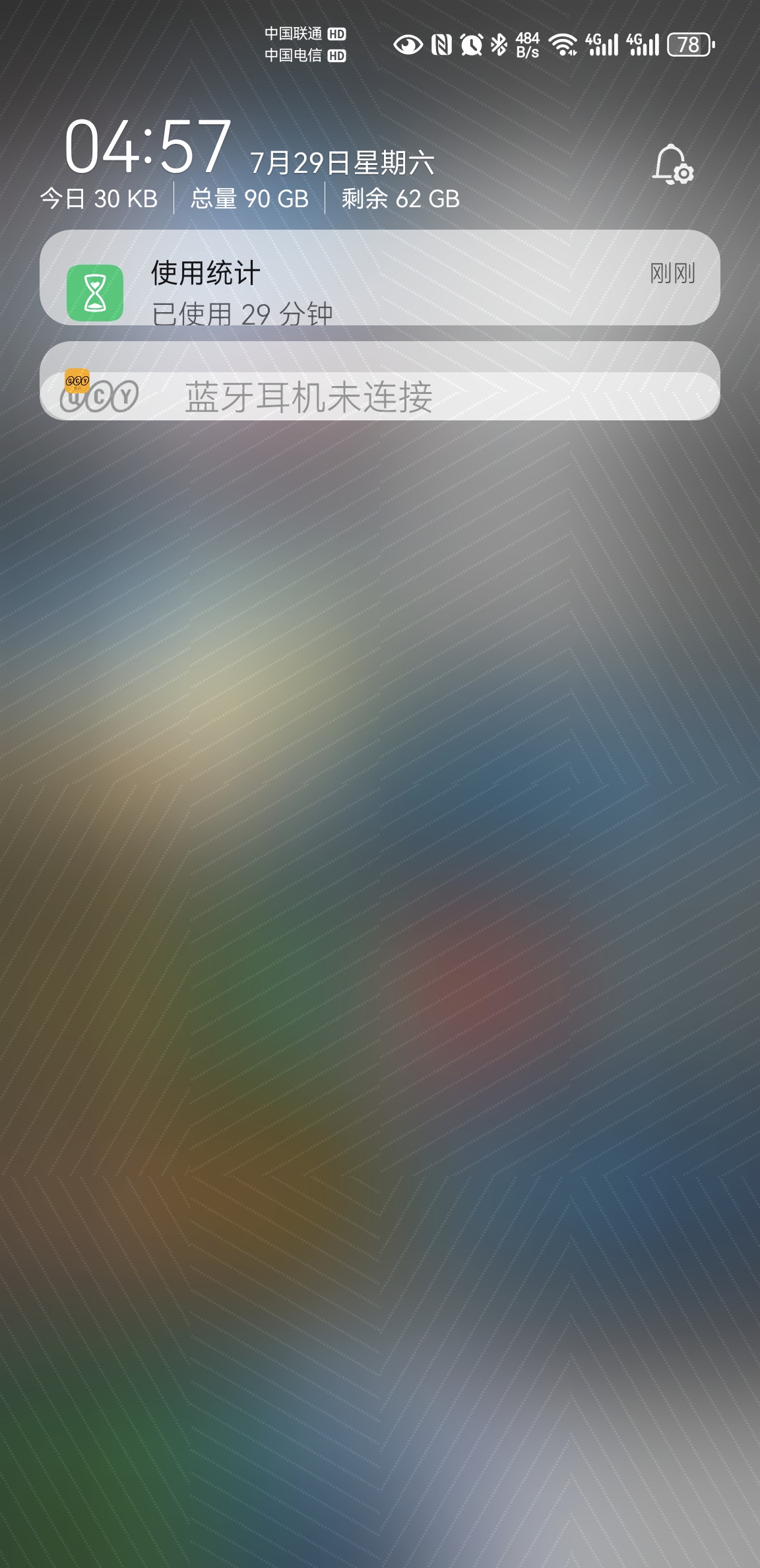The width and height of the screenshot is (760, 1568).
Task: Open the 使用统计 usage notification
Action: (x=379, y=278)
